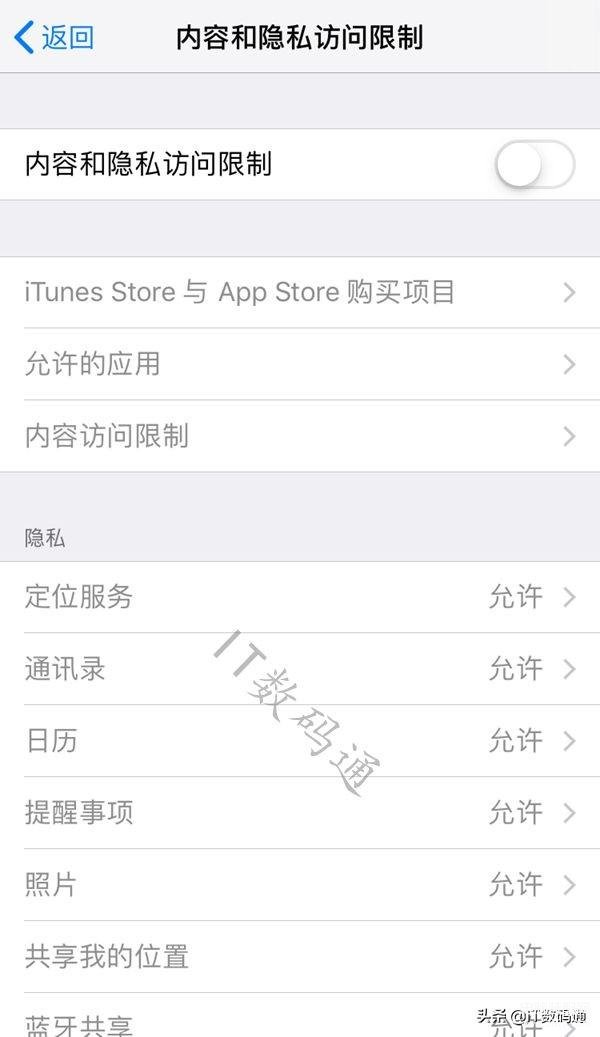Tap the 照片 row
Viewport: 600px width, 1037px height.
point(300,885)
